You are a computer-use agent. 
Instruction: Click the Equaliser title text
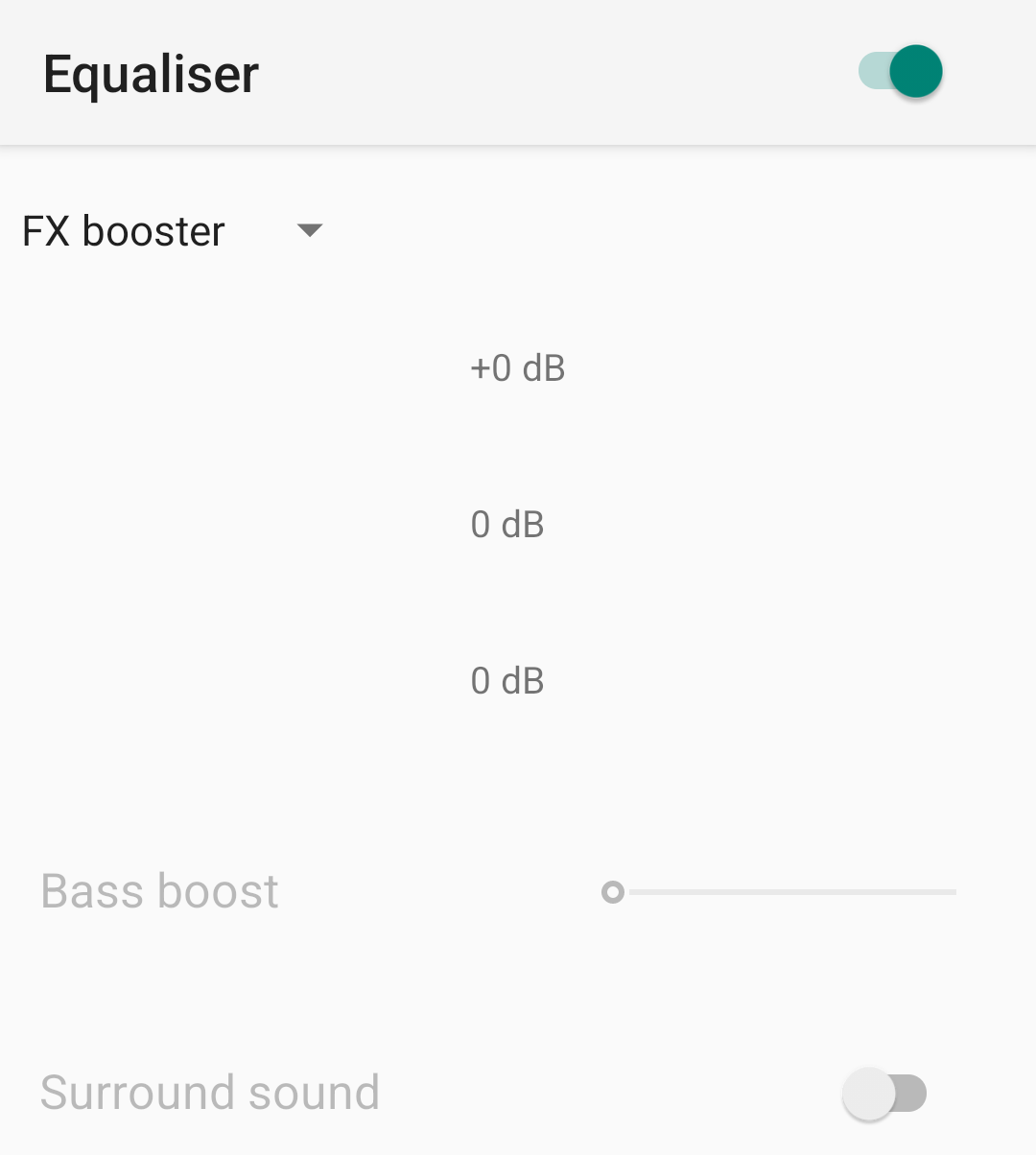pyautogui.click(x=150, y=74)
